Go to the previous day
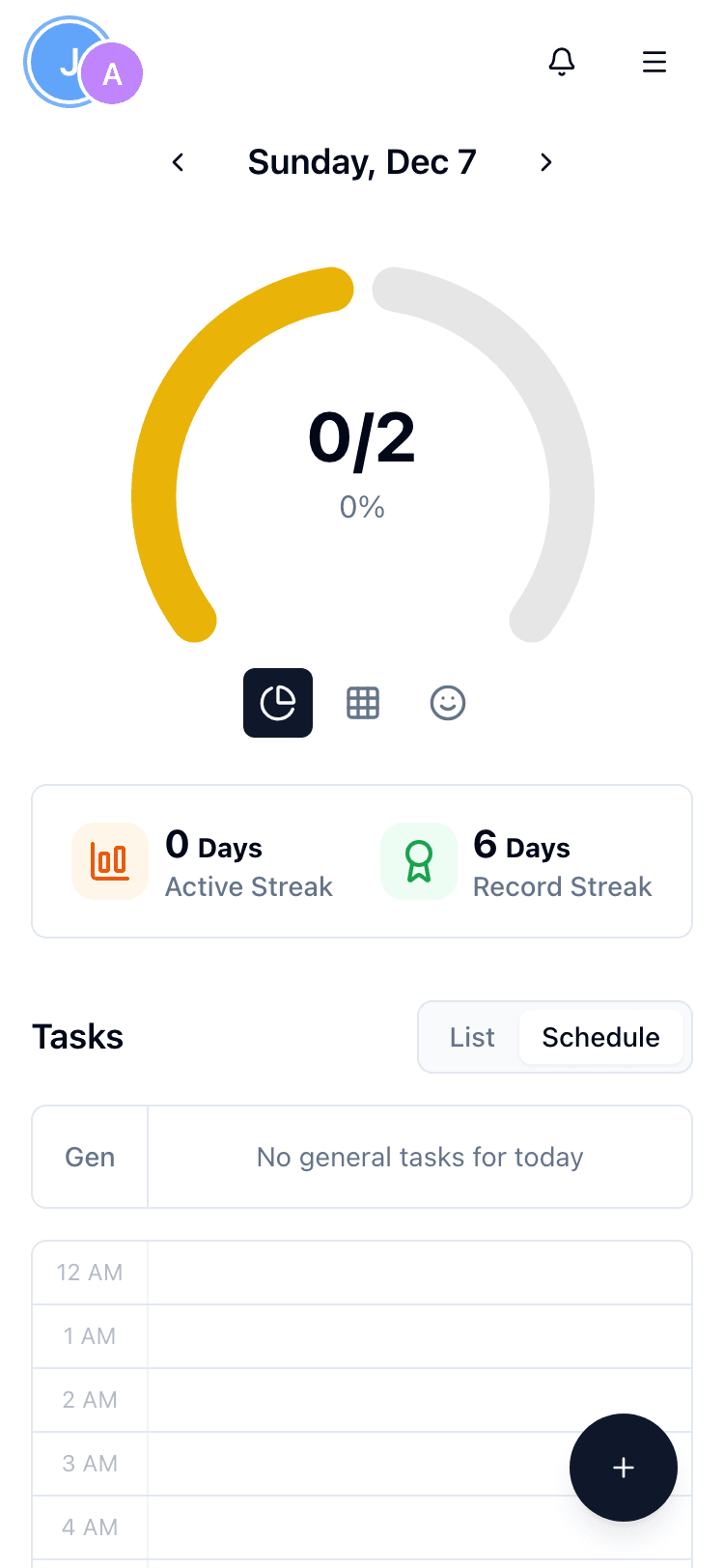This screenshot has width=724, height=1568. coord(178,162)
